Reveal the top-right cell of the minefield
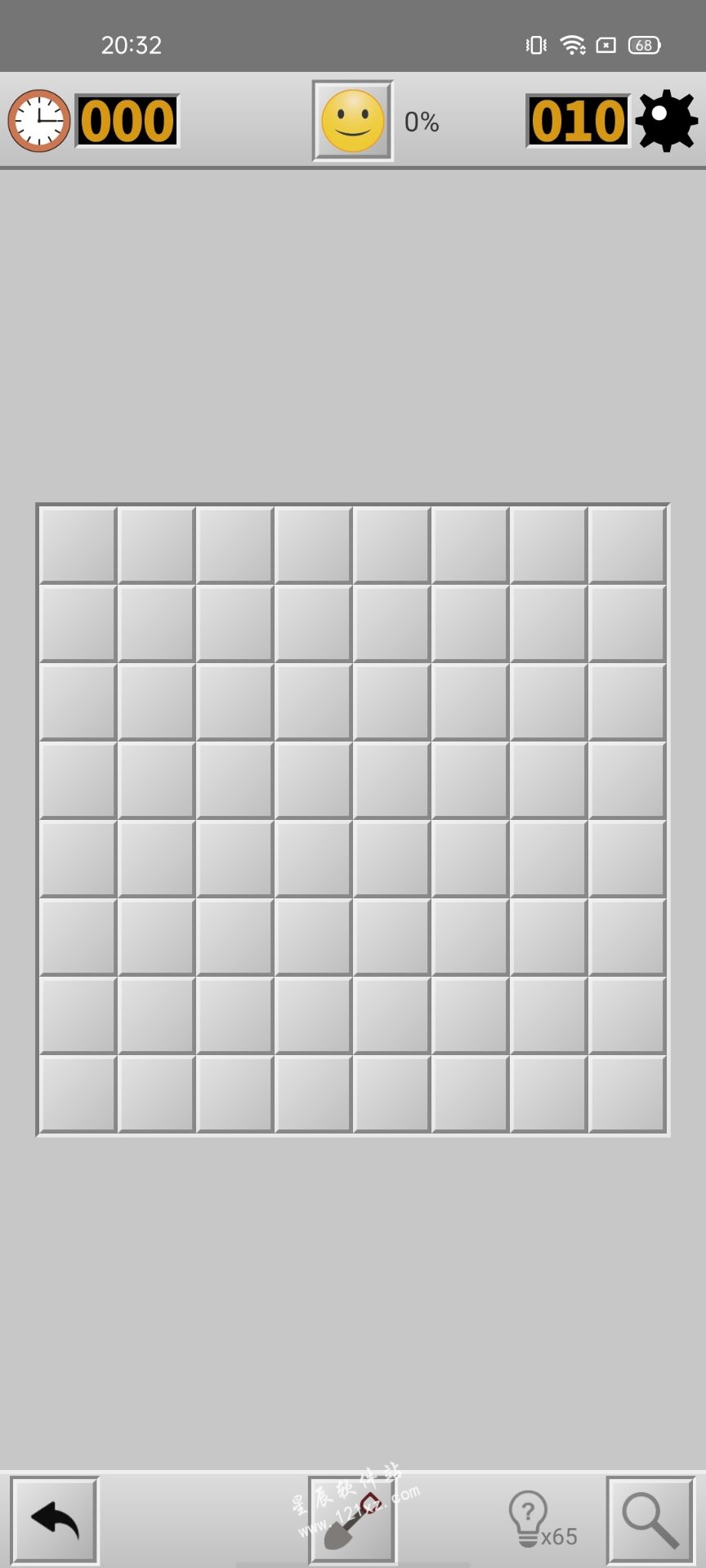The image size is (706, 1568). click(x=627, y=545)
